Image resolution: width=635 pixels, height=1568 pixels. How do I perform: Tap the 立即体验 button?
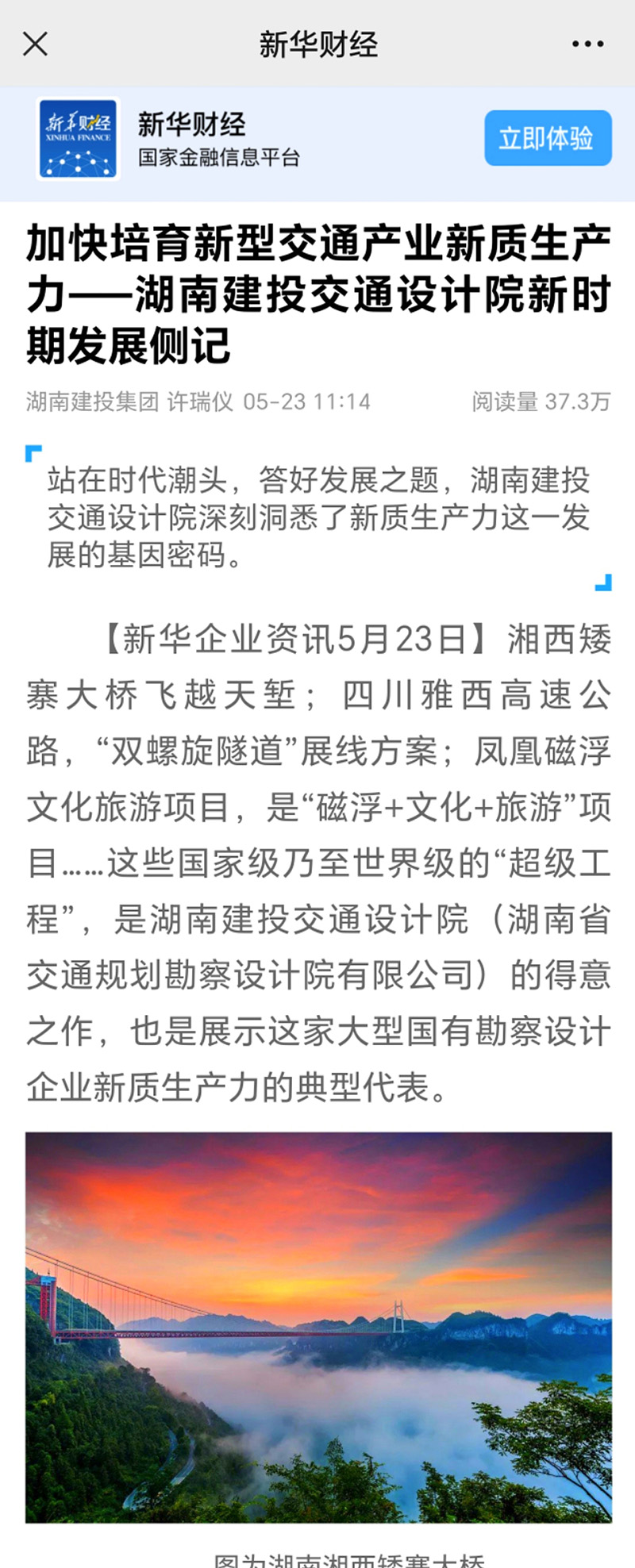coord(547,139)
